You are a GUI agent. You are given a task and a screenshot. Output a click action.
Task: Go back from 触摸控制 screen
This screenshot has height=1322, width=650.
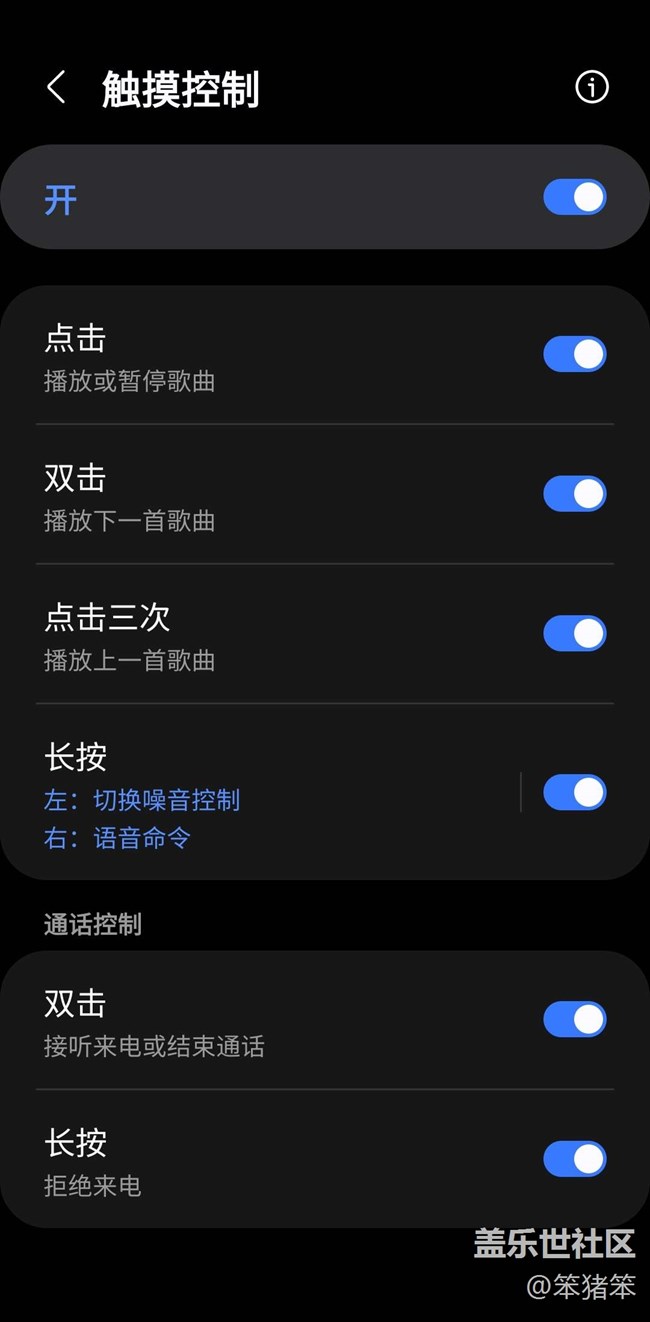point(56,88)
